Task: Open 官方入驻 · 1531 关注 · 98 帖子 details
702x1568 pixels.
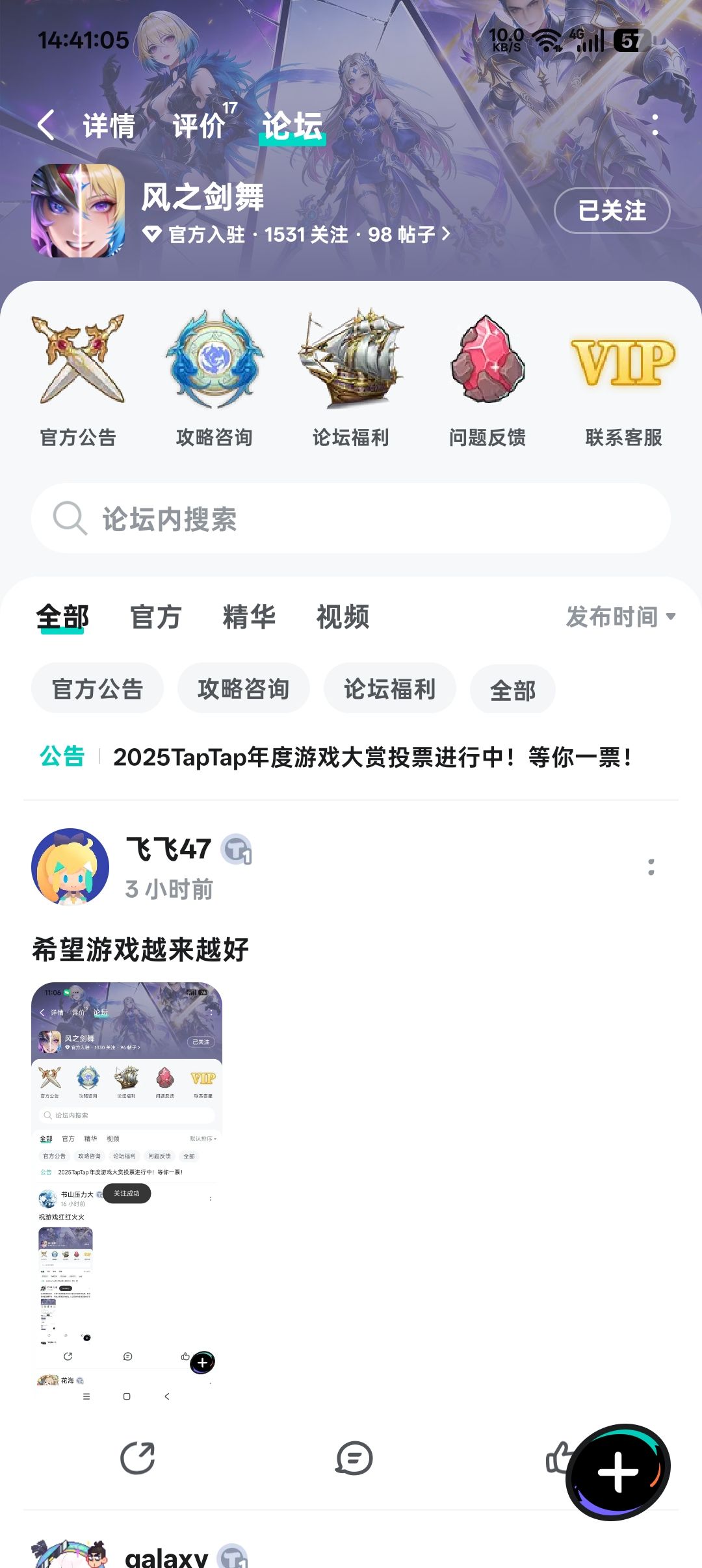Action: pos(296,234)
